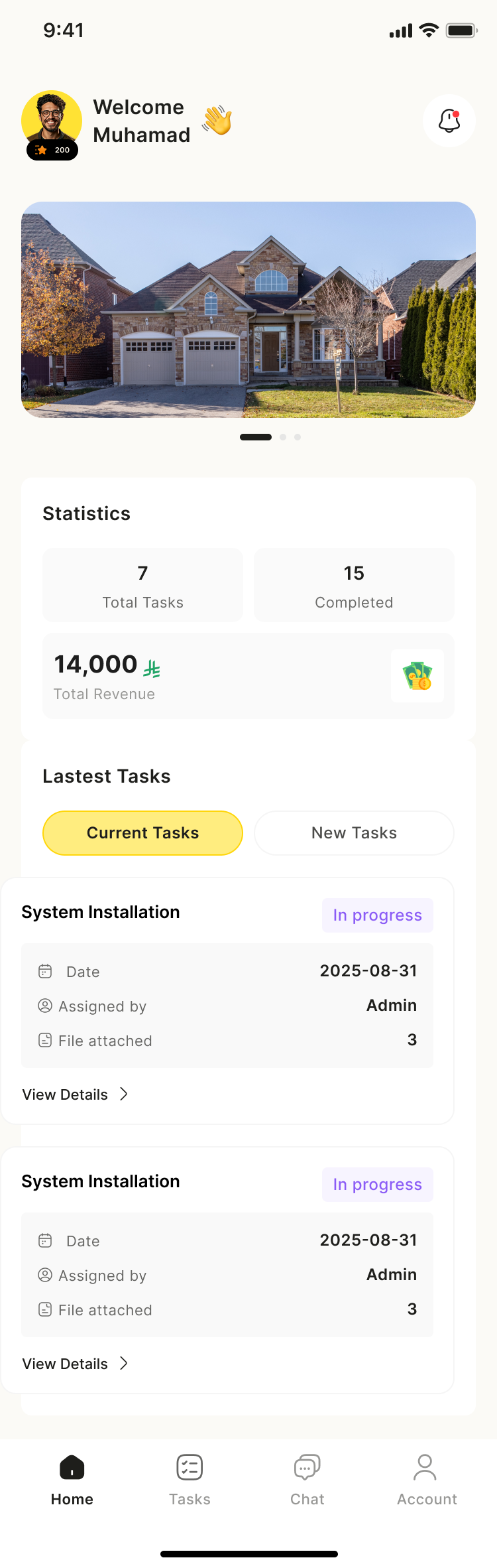The width and height of the screenshot is (497, 1568).
Task: Go to the Home tab
Action: click(x=72, y=1479)
